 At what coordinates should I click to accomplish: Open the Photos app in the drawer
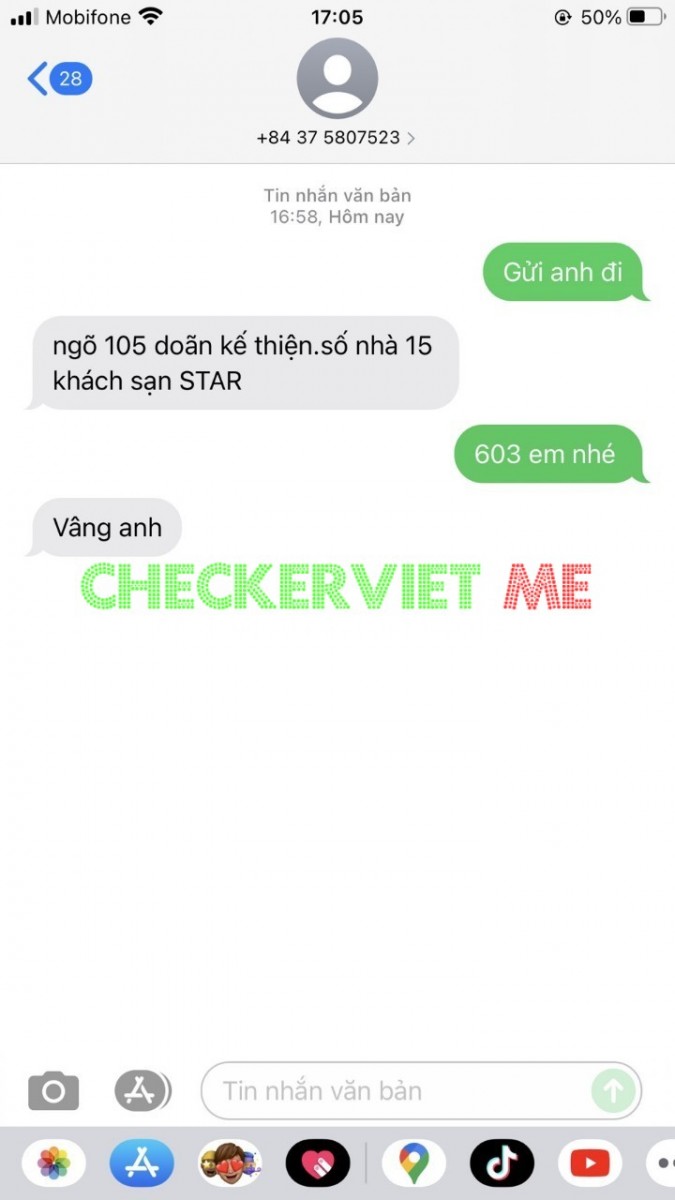pyautogui.click(x=54, y=1163)
